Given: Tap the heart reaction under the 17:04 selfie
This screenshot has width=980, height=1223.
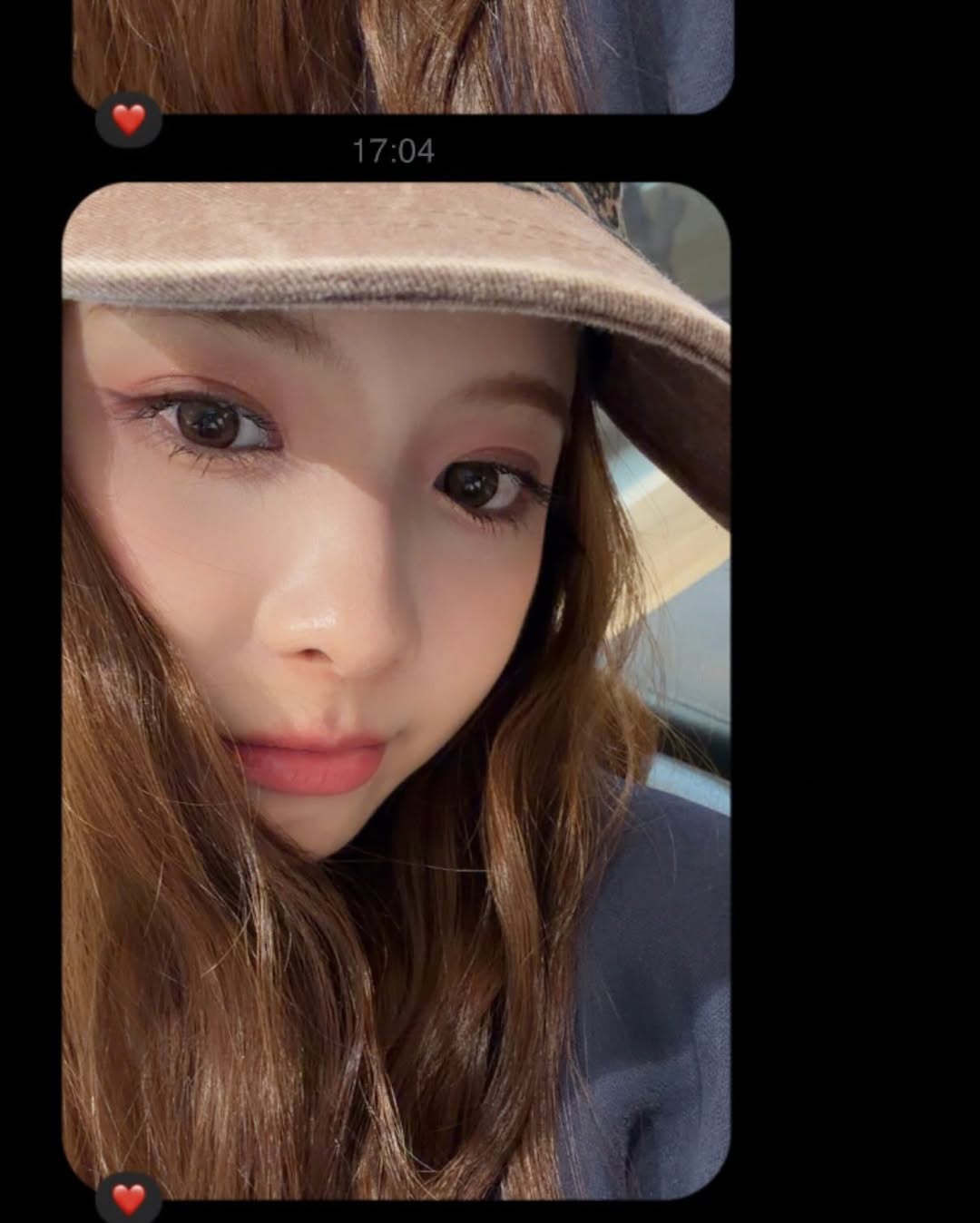Looking at the screenshot, I should point(128,1199).
